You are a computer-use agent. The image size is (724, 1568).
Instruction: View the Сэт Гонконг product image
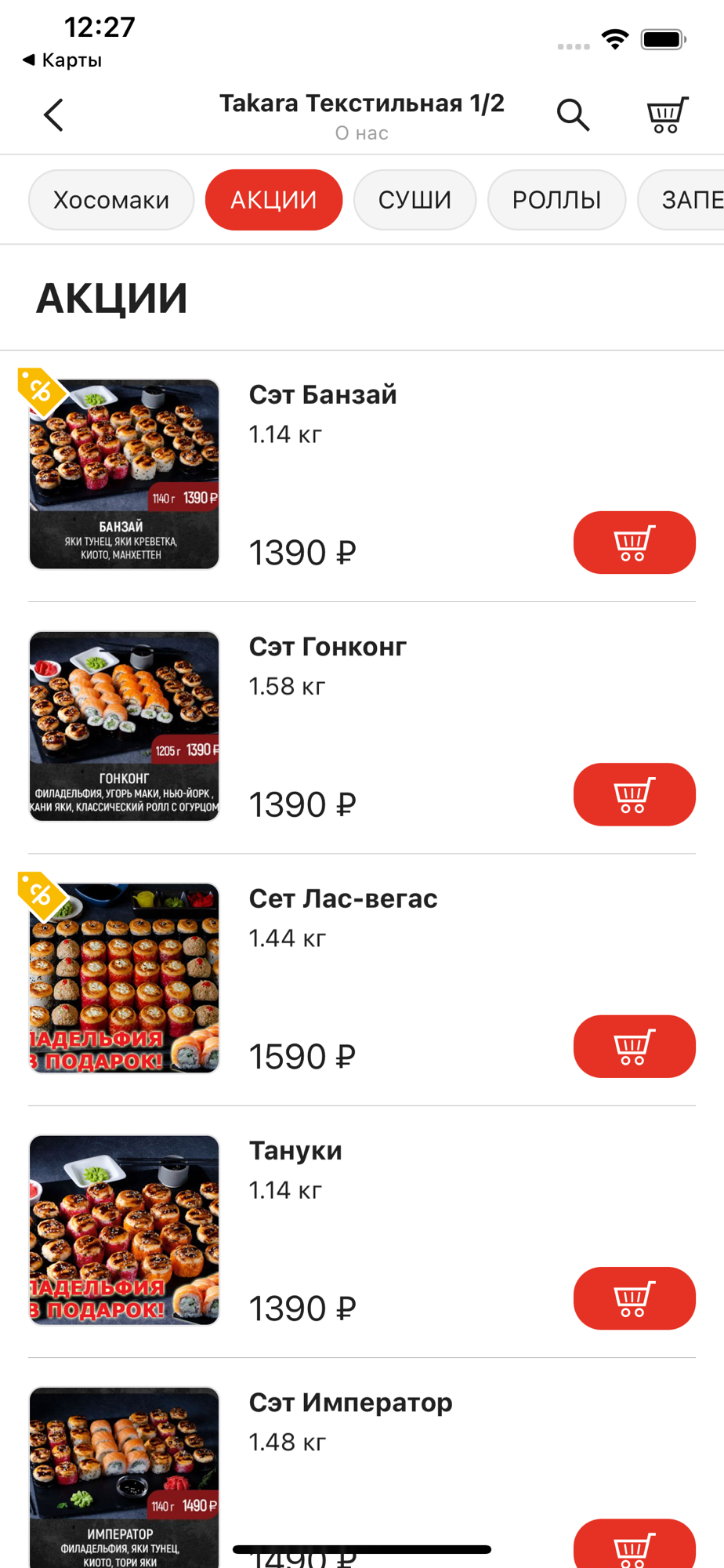click(124, 726)
